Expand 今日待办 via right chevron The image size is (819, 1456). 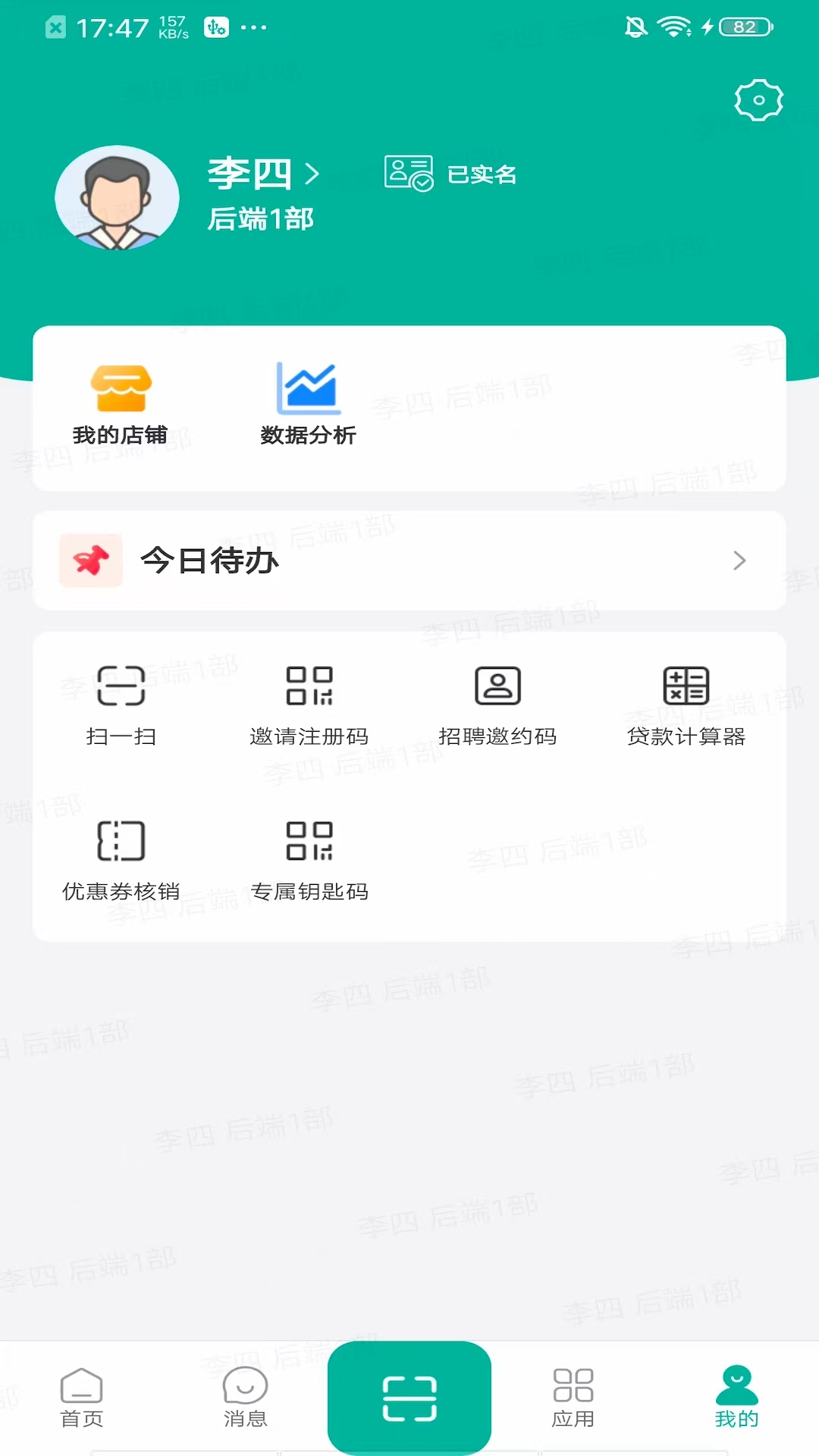coord(739,560)
